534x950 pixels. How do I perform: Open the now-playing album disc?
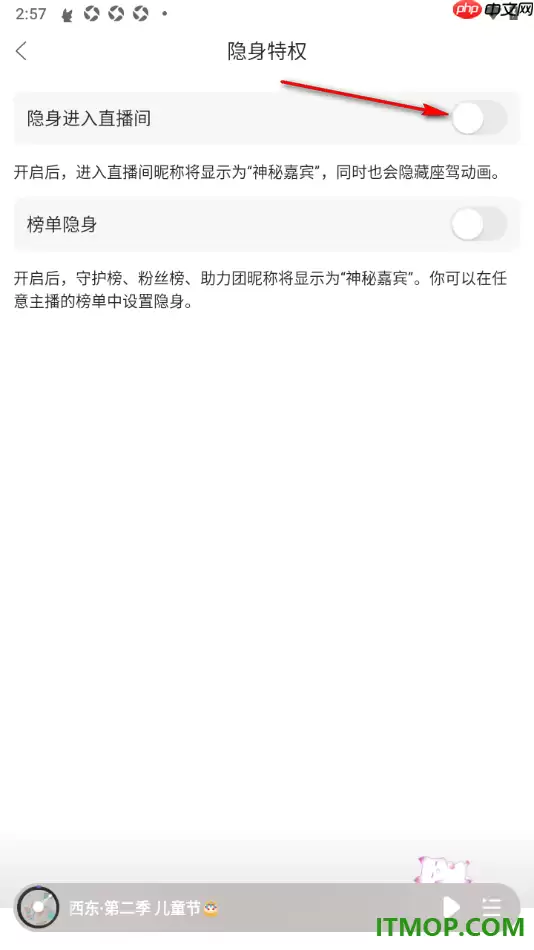38,907
